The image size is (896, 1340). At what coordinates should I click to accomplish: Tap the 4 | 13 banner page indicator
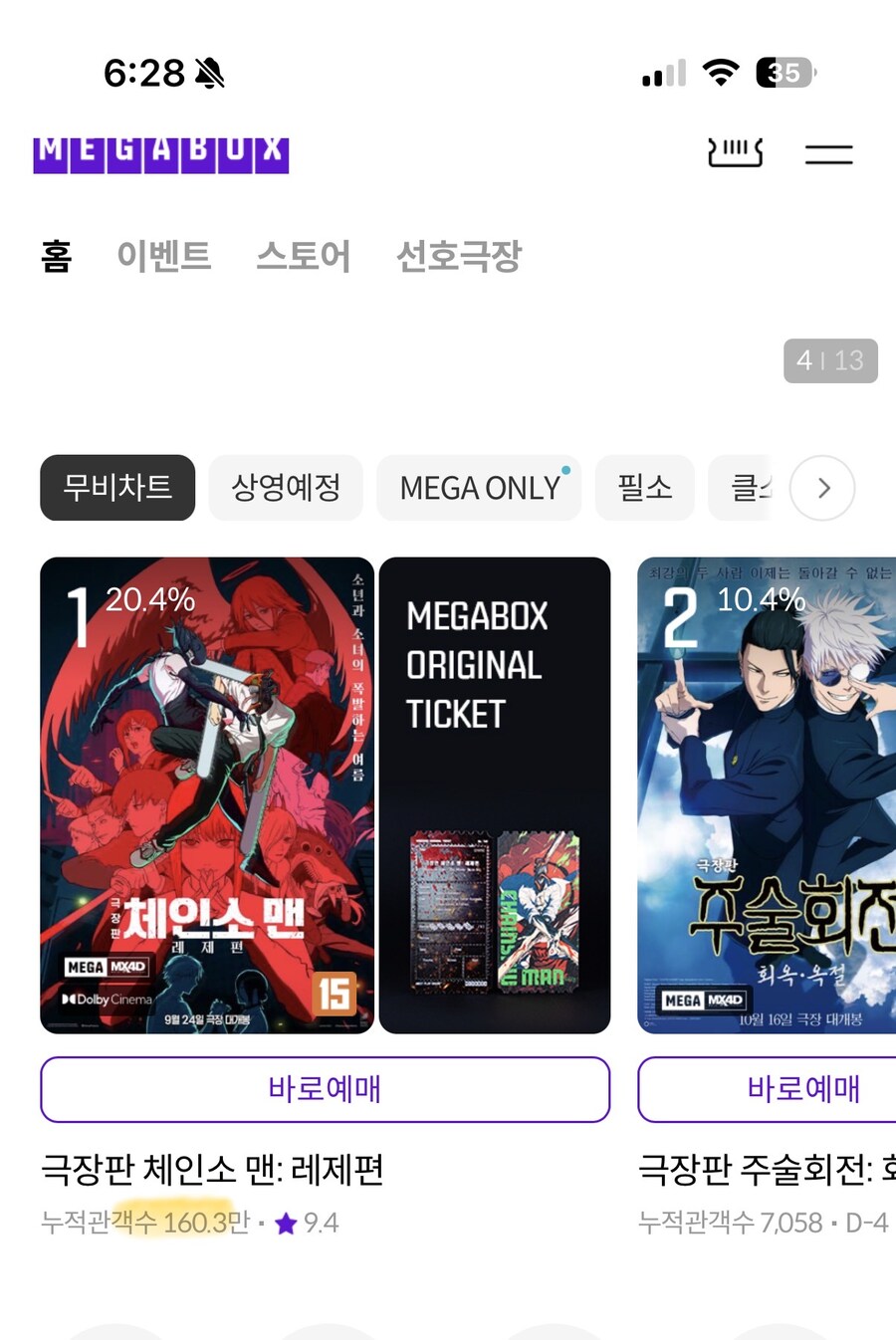tap(830, 360)
